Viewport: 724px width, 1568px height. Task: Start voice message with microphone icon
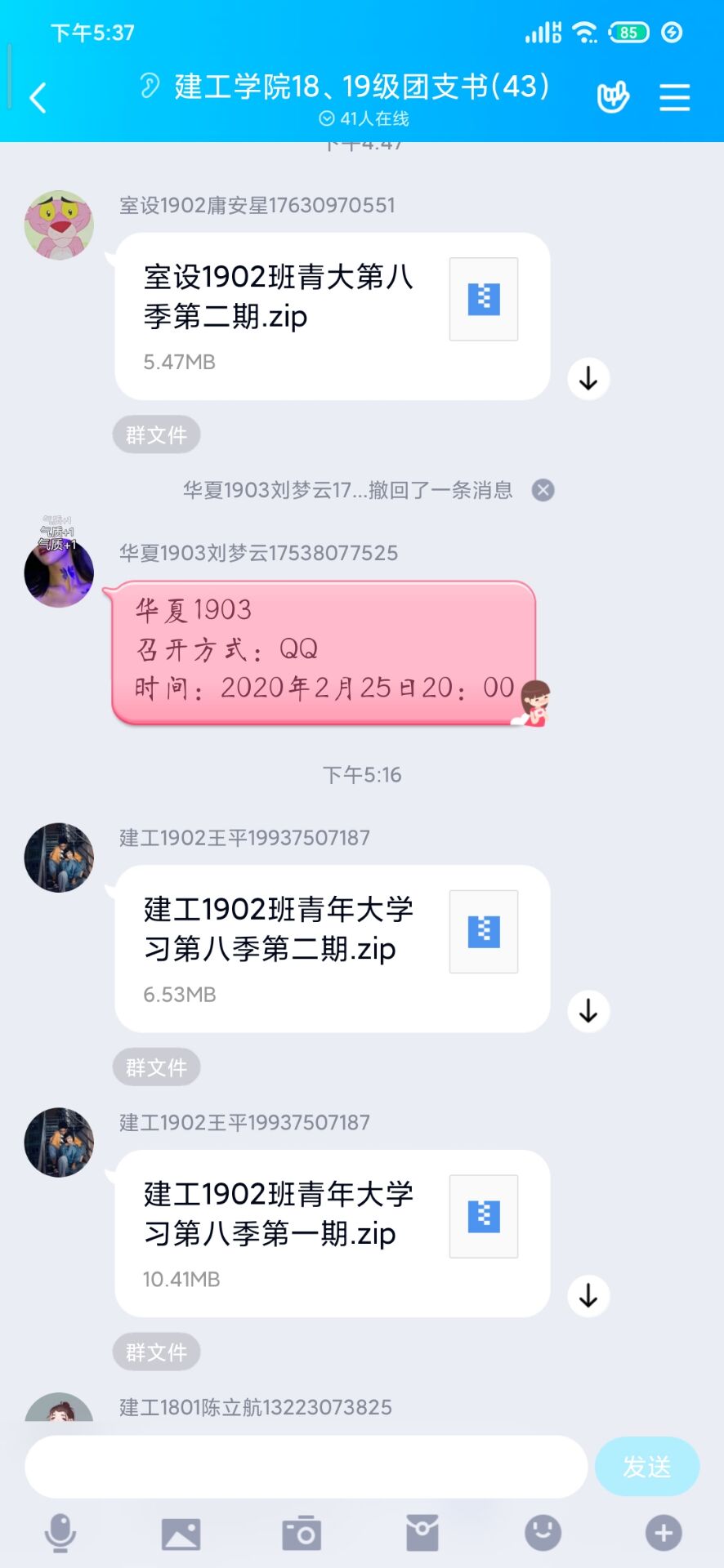point(60,1534)
